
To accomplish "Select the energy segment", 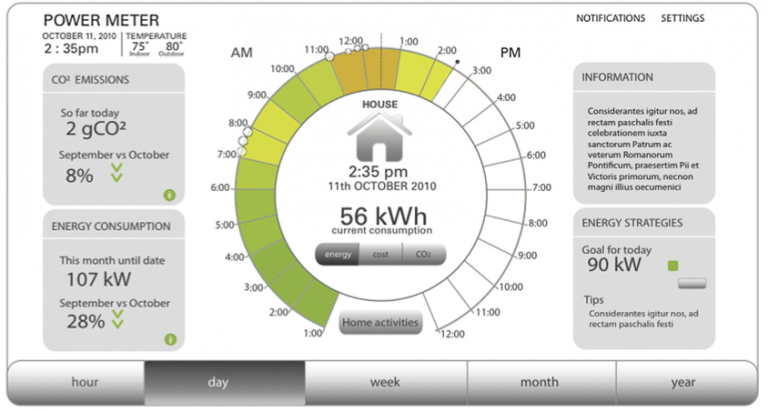I will tap(338, 255).
